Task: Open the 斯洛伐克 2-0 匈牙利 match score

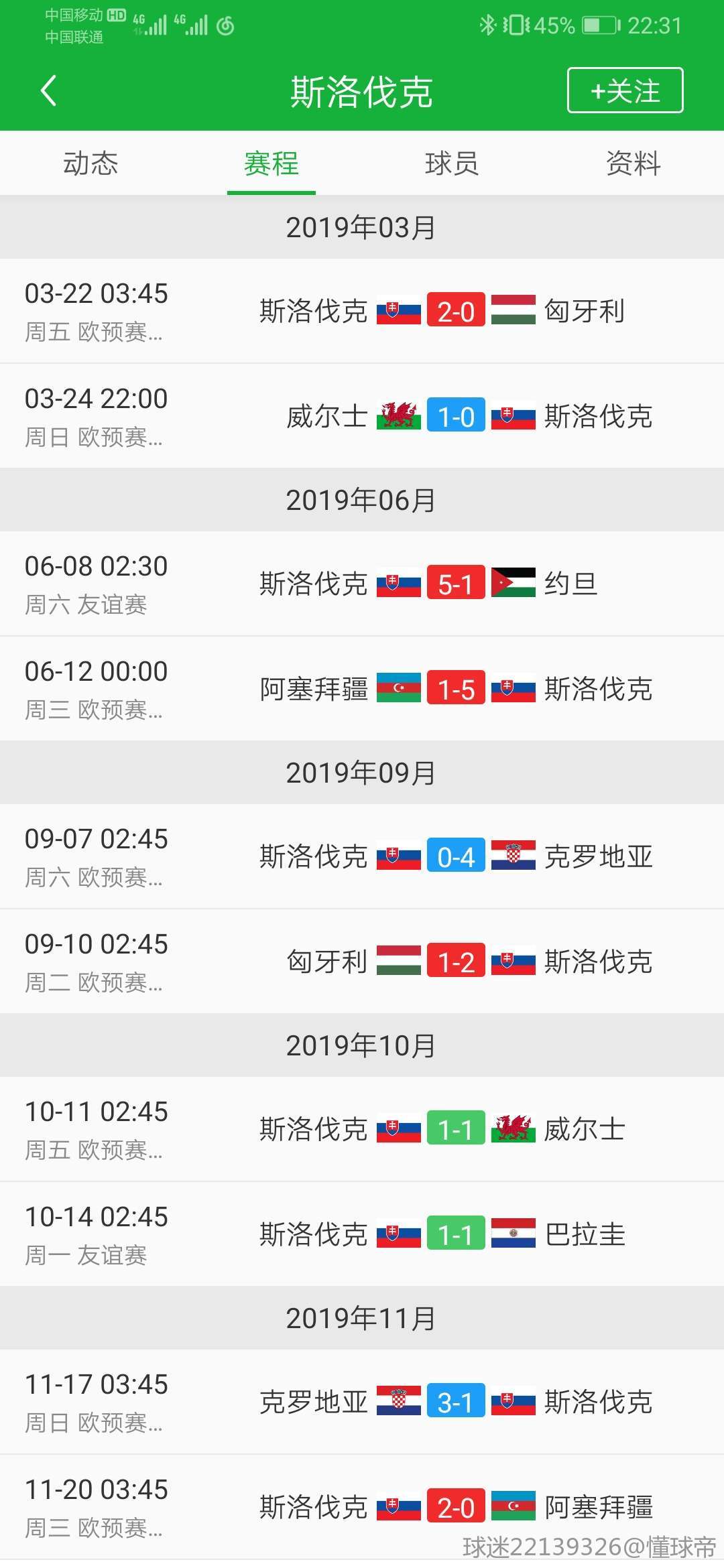Action: pyautogui.click(x=455, y=310)
